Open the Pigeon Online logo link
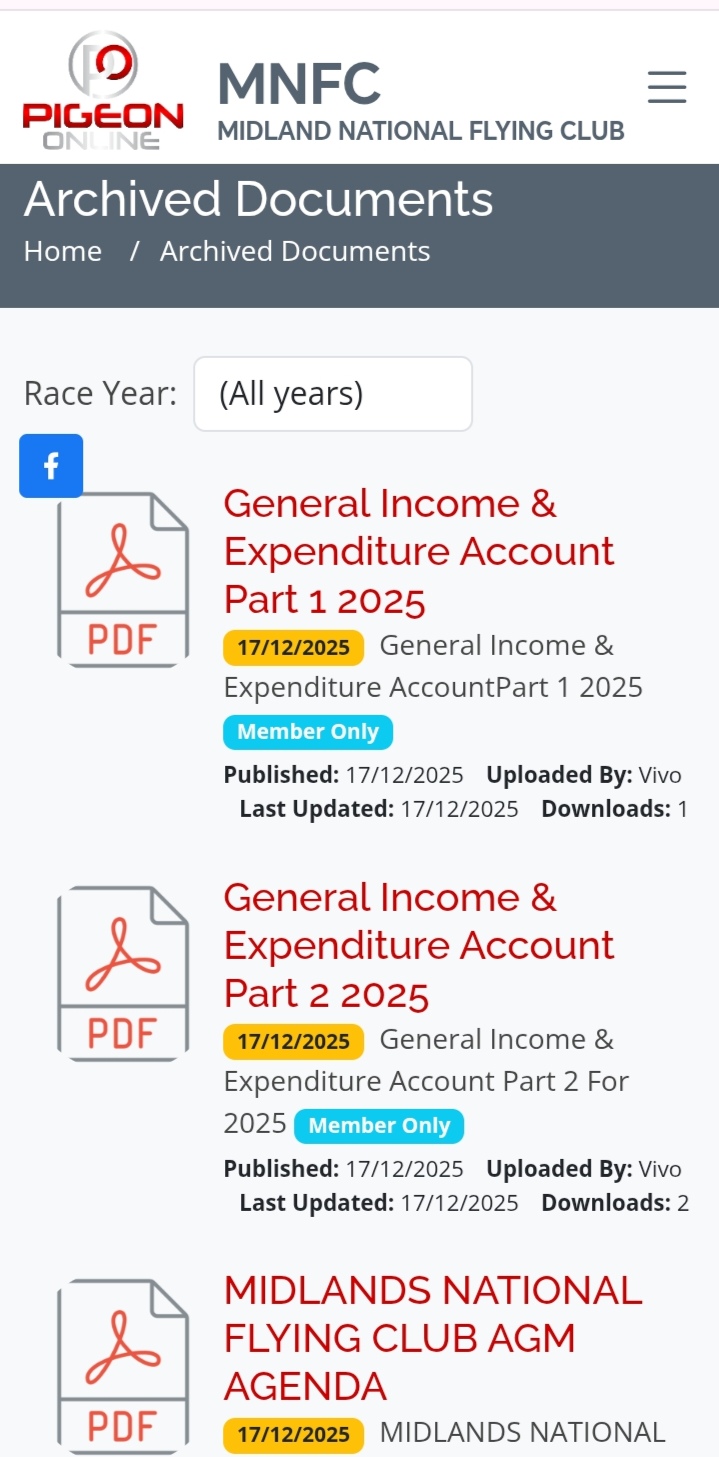Image resolution: width=719 pixels, height=1457 pixels. [103, 91]
